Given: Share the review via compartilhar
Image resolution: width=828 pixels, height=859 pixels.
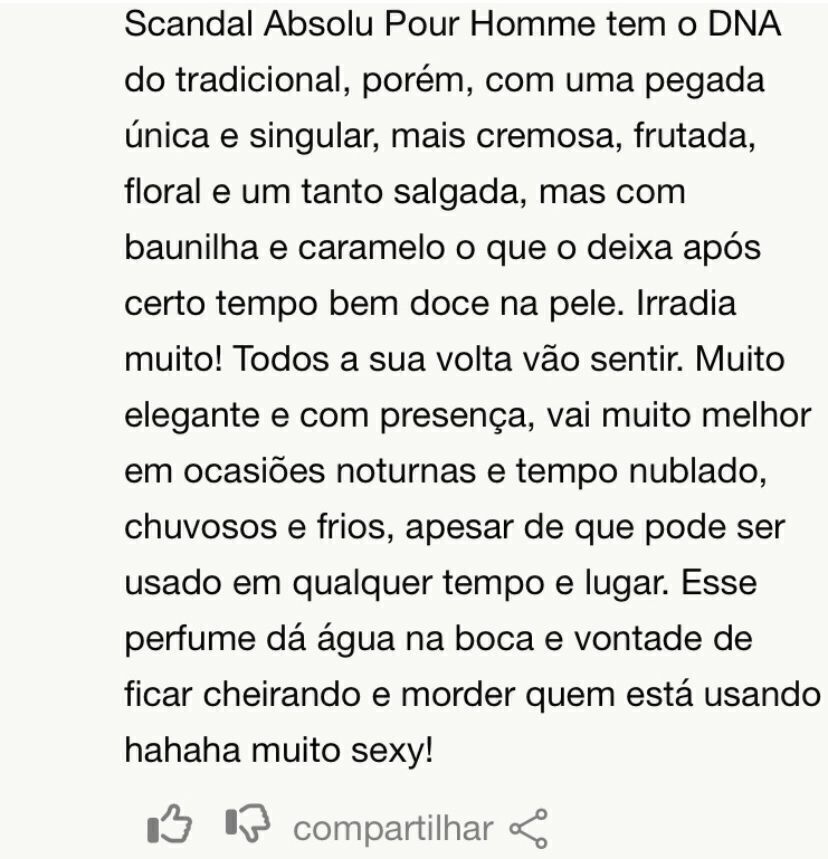Looking at the screenshot, I should [420, 828].
